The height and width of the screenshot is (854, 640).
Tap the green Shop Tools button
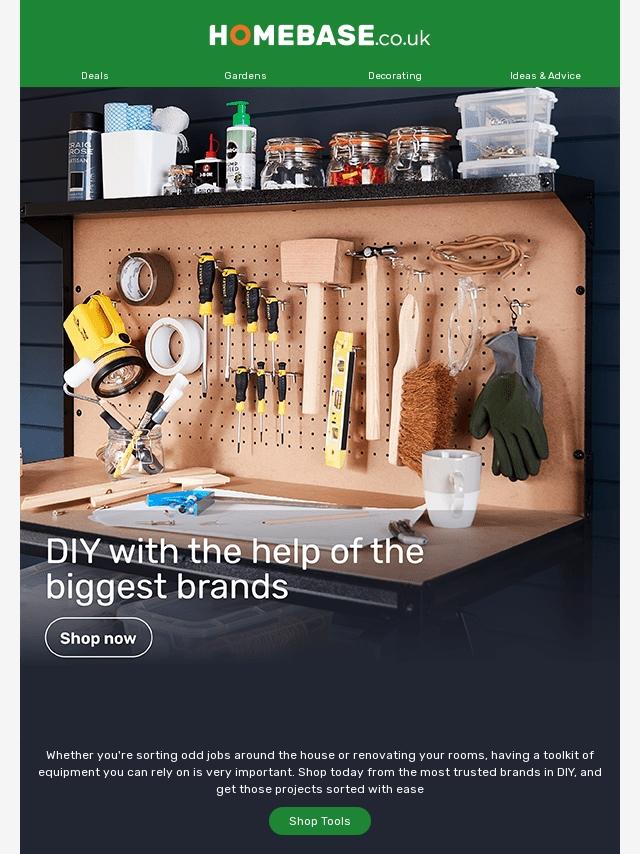click(320, 821)
